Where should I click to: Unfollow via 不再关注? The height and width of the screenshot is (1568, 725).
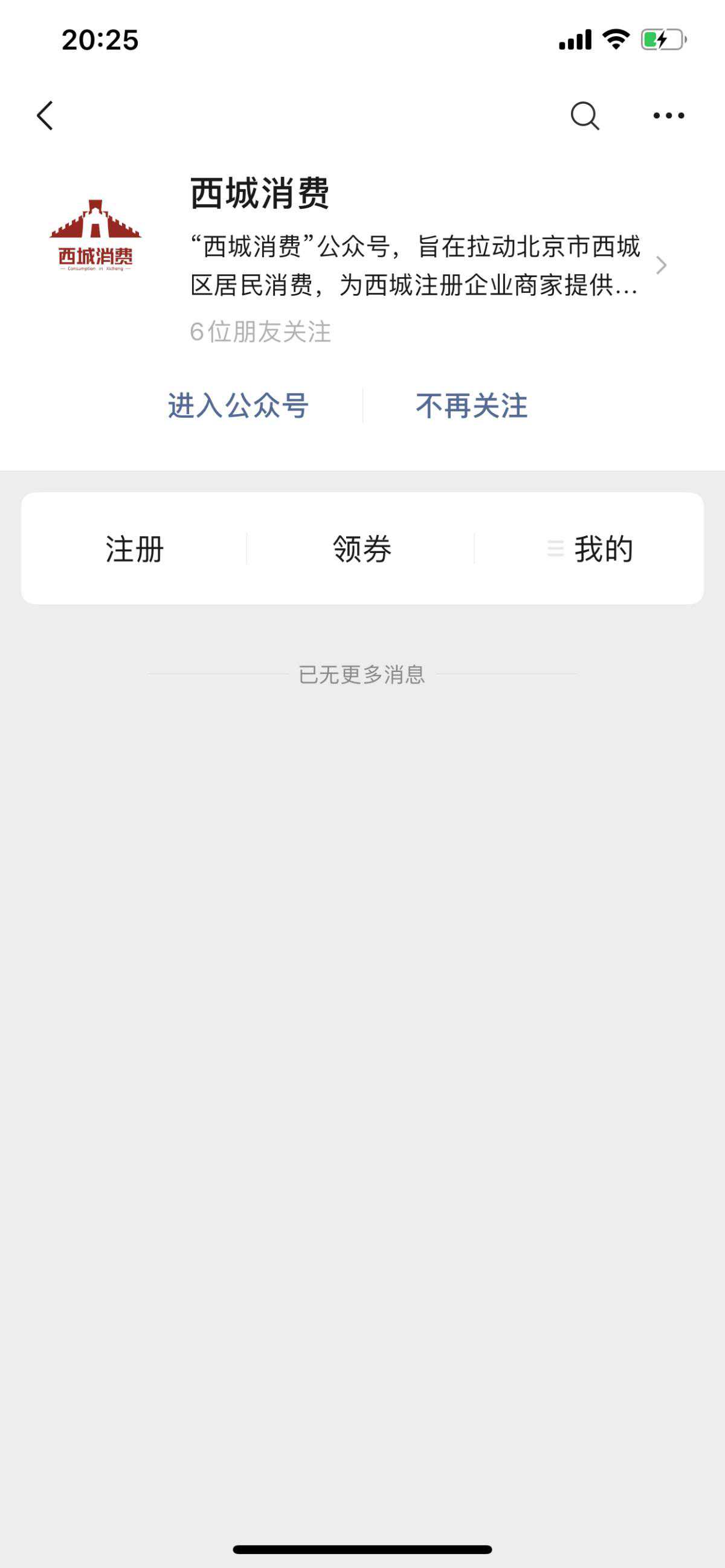[472, 406]
